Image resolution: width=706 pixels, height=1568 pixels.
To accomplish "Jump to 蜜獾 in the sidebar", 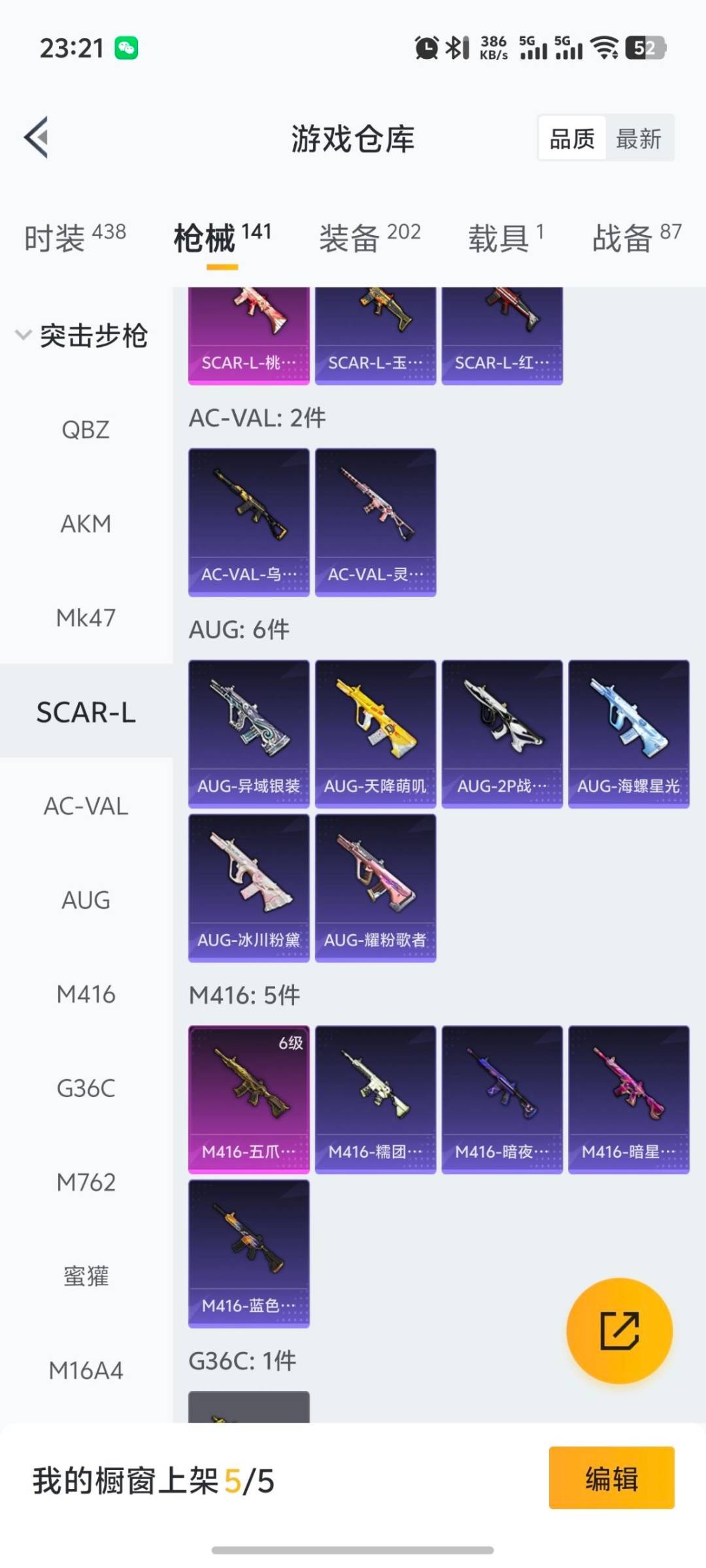I will tap(86, 1276).
